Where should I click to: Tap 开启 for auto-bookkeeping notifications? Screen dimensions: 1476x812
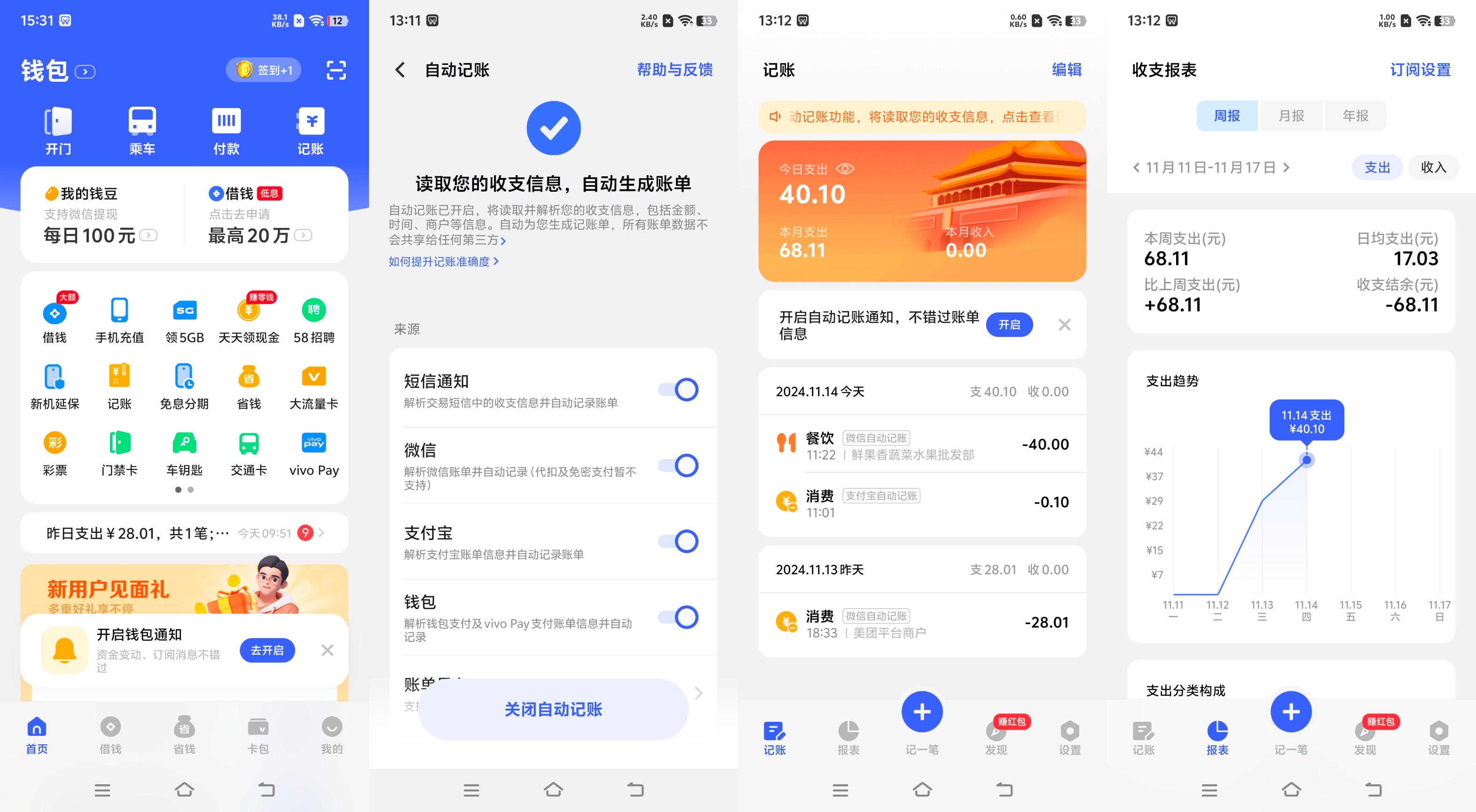click(x=1009, y=325)
